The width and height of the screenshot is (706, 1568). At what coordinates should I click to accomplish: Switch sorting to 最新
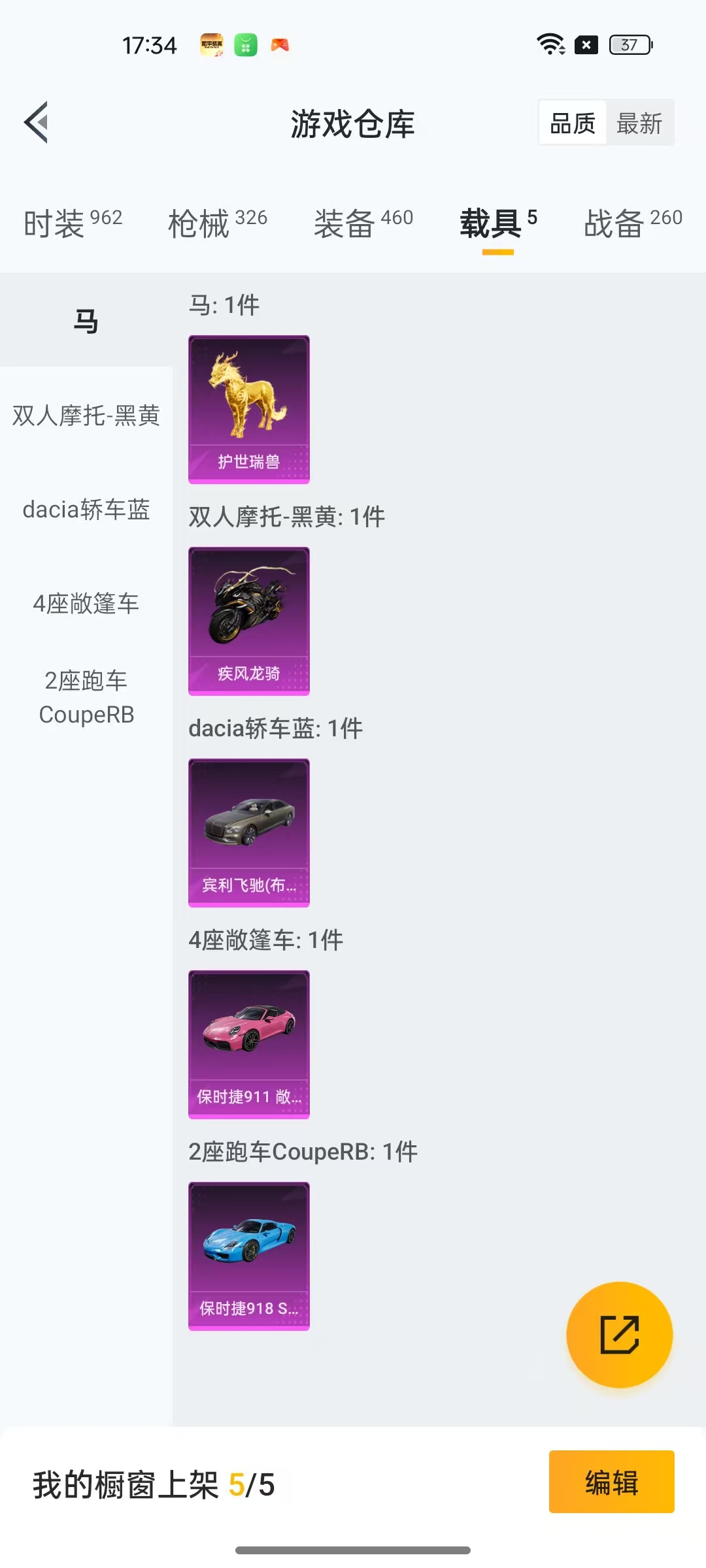coord(640,123)
